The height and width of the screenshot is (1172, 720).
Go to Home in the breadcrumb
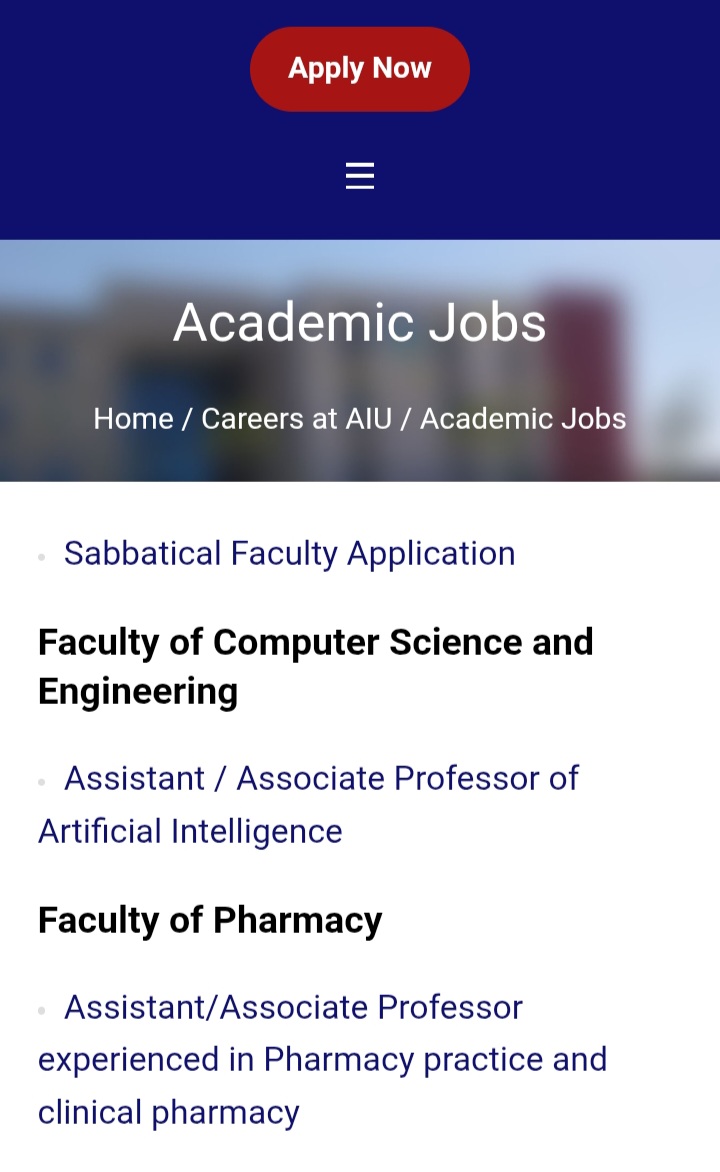[133, 418]
